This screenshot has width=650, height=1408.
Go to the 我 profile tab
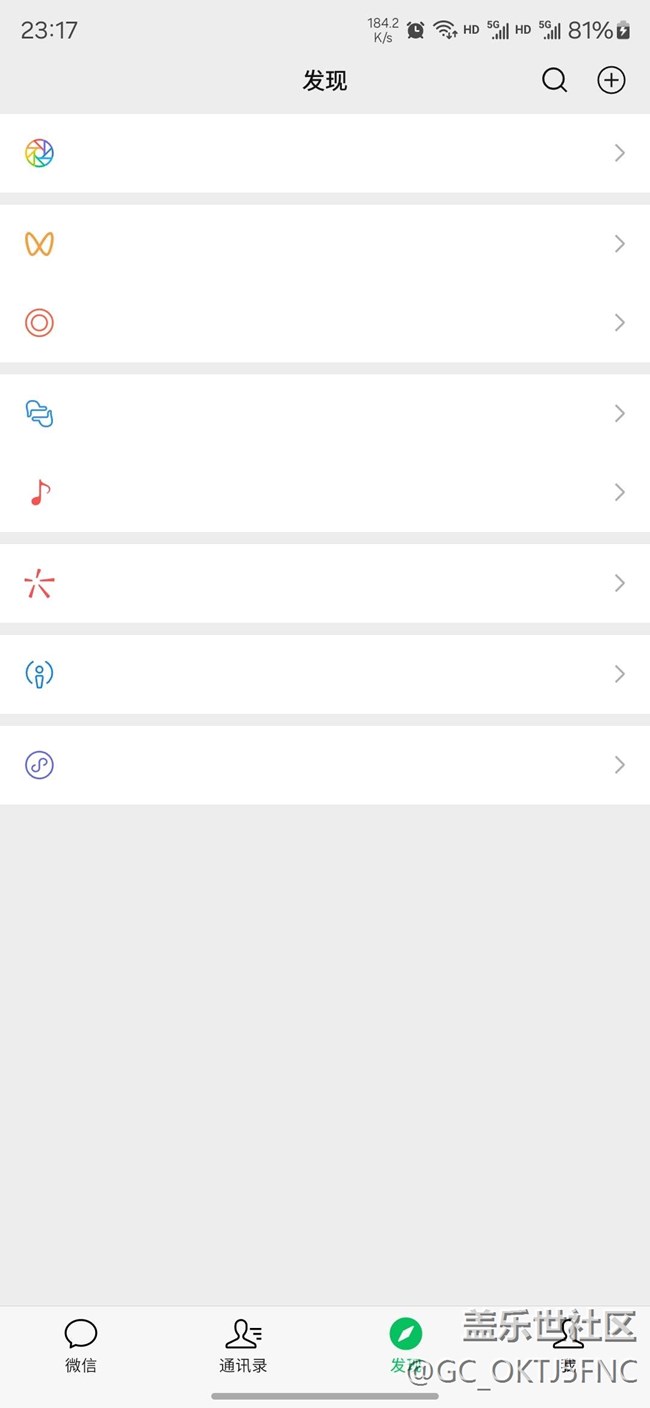point(568,1345)
